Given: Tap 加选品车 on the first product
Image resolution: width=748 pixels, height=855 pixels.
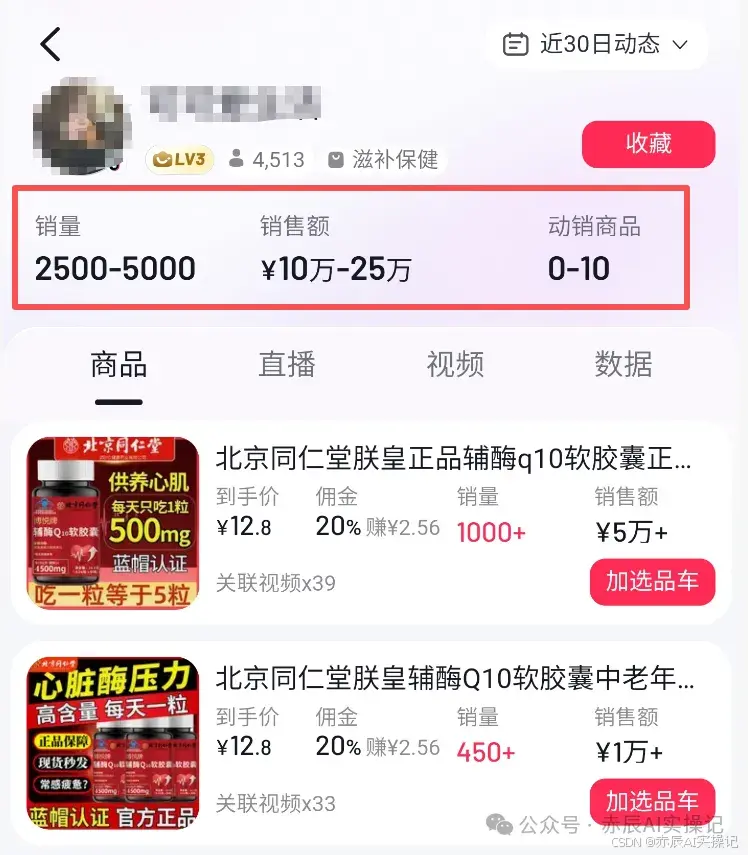Looking at the screenshot, I should click(x=654, y=582).
